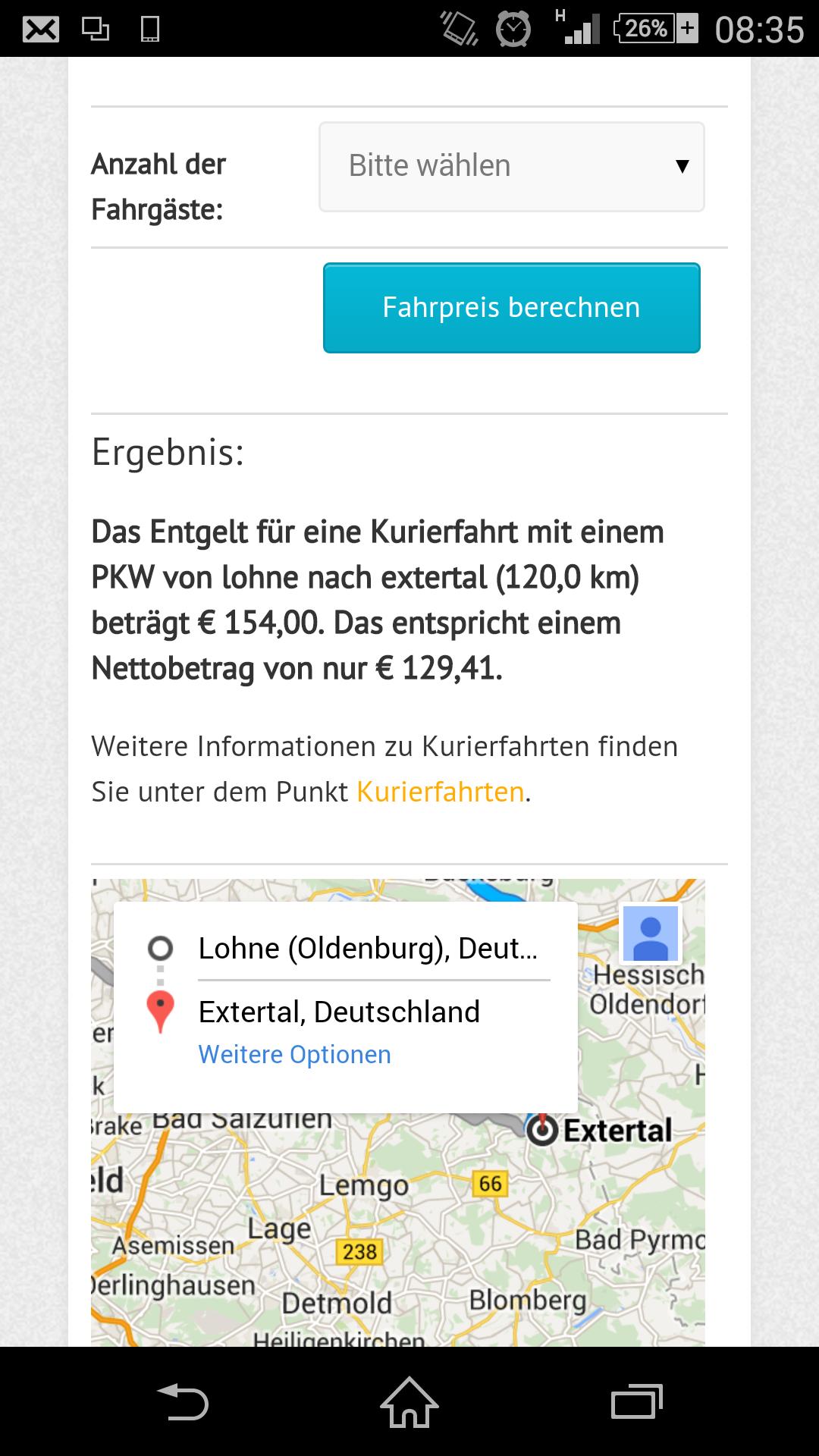Tap the Extertal target marker on the map
This screenshot has height=1456, width=819.
pos(543,1131)
